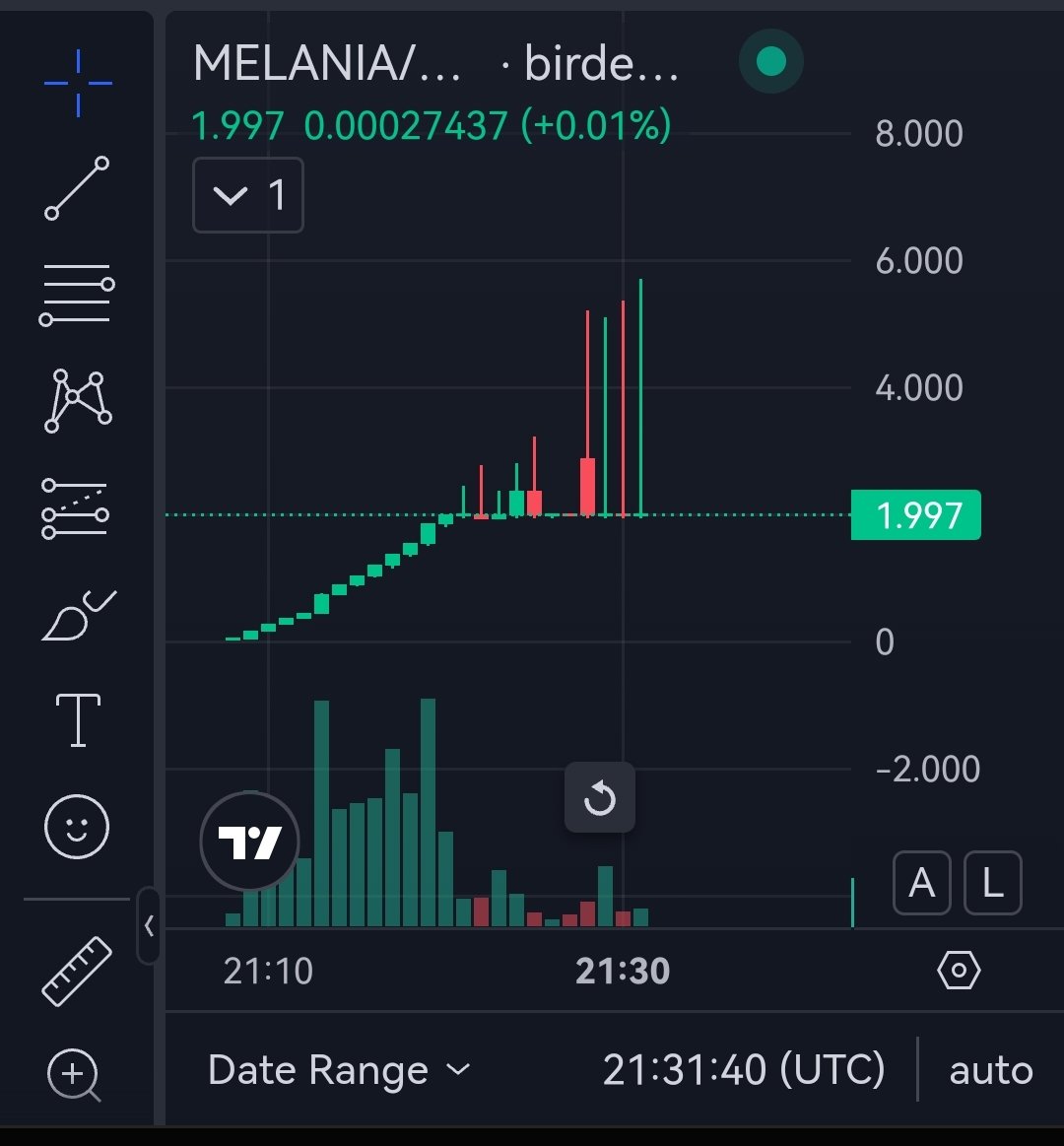Viewport: 1064px width, 1146px height.
Task: Choose the XABCD pattern tool
Action: point(78,400)
